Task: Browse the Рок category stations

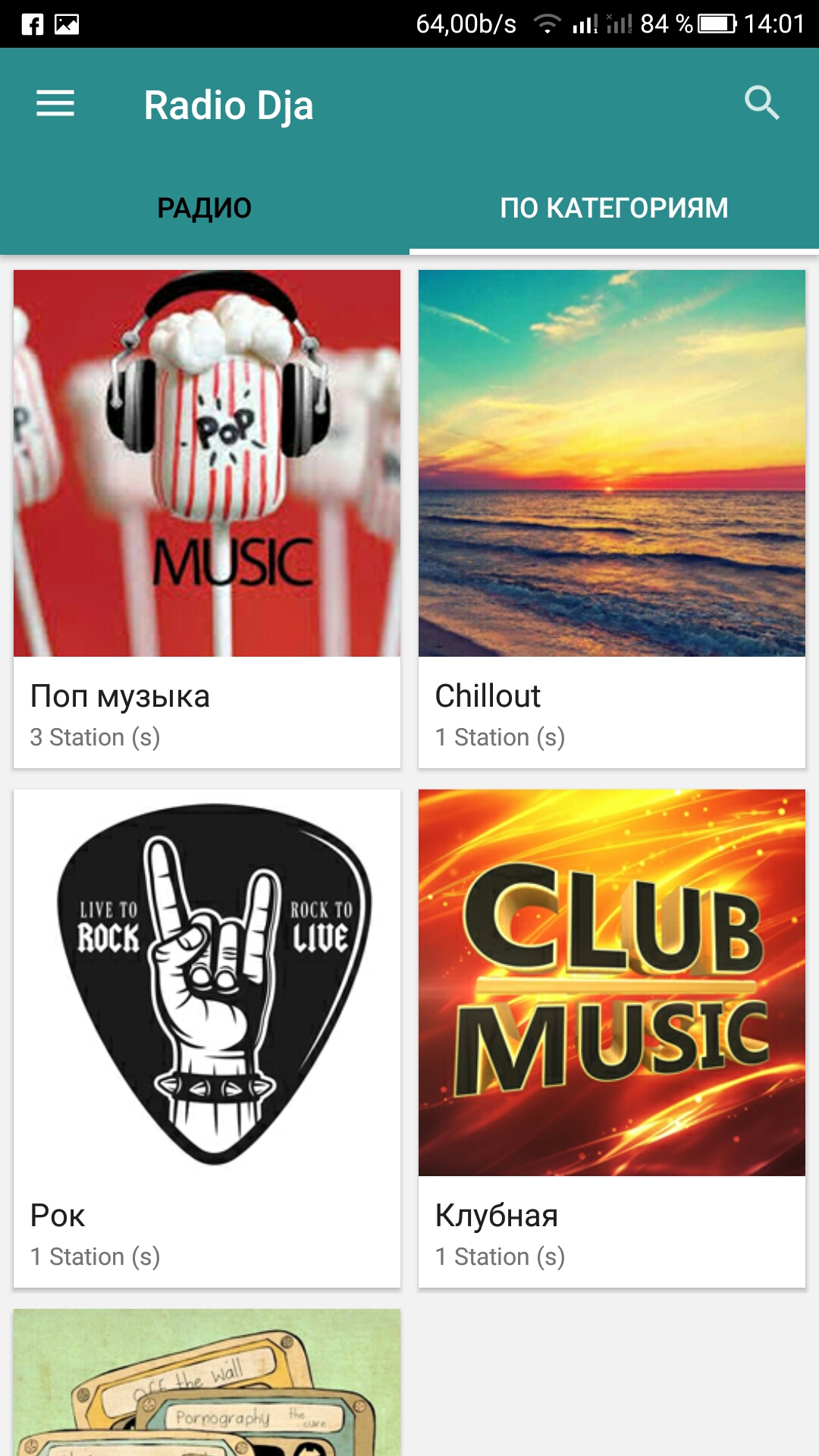Action: (206, 1037)
